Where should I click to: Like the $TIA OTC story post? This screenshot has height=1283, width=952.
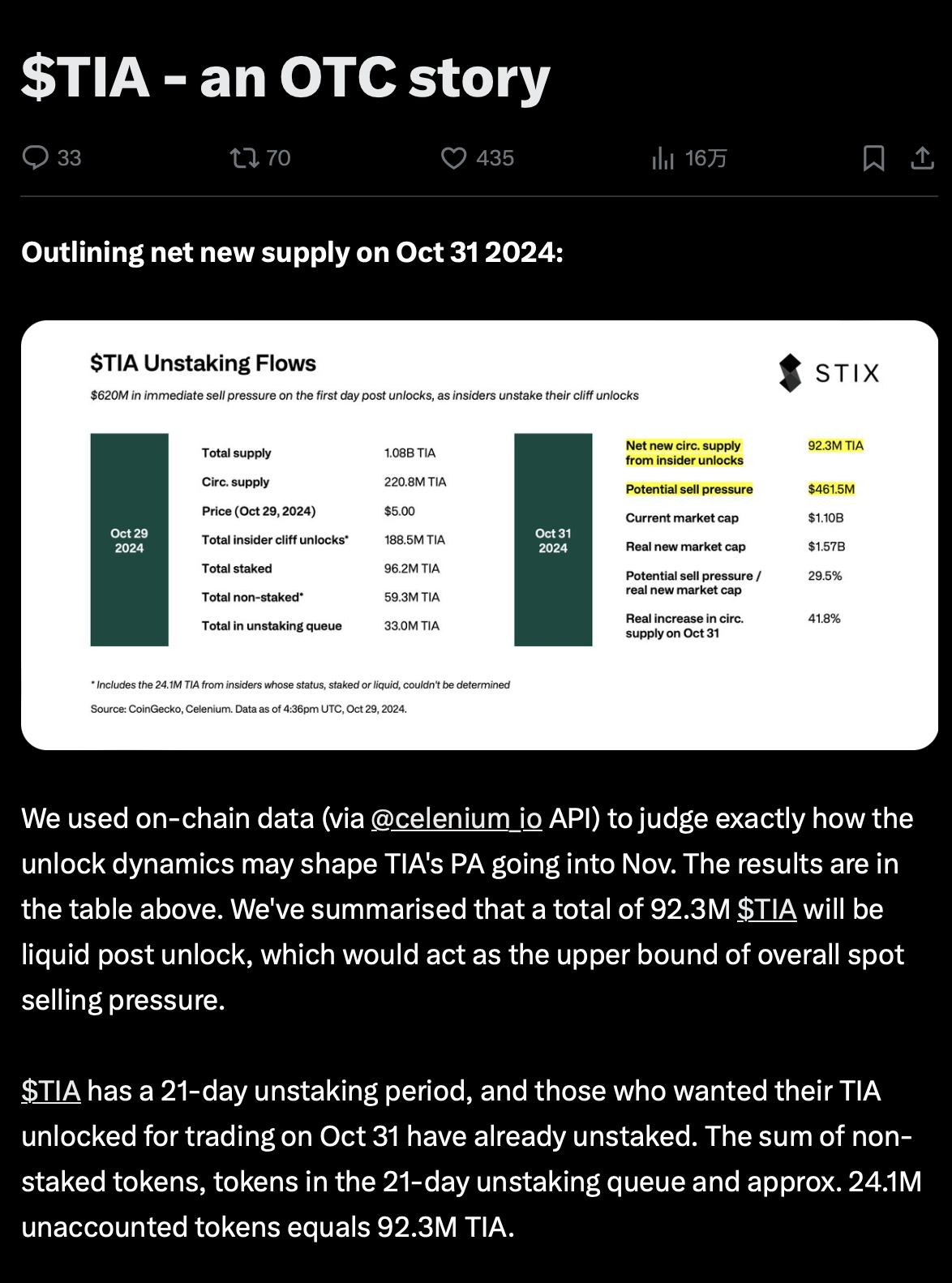[453, 157]
